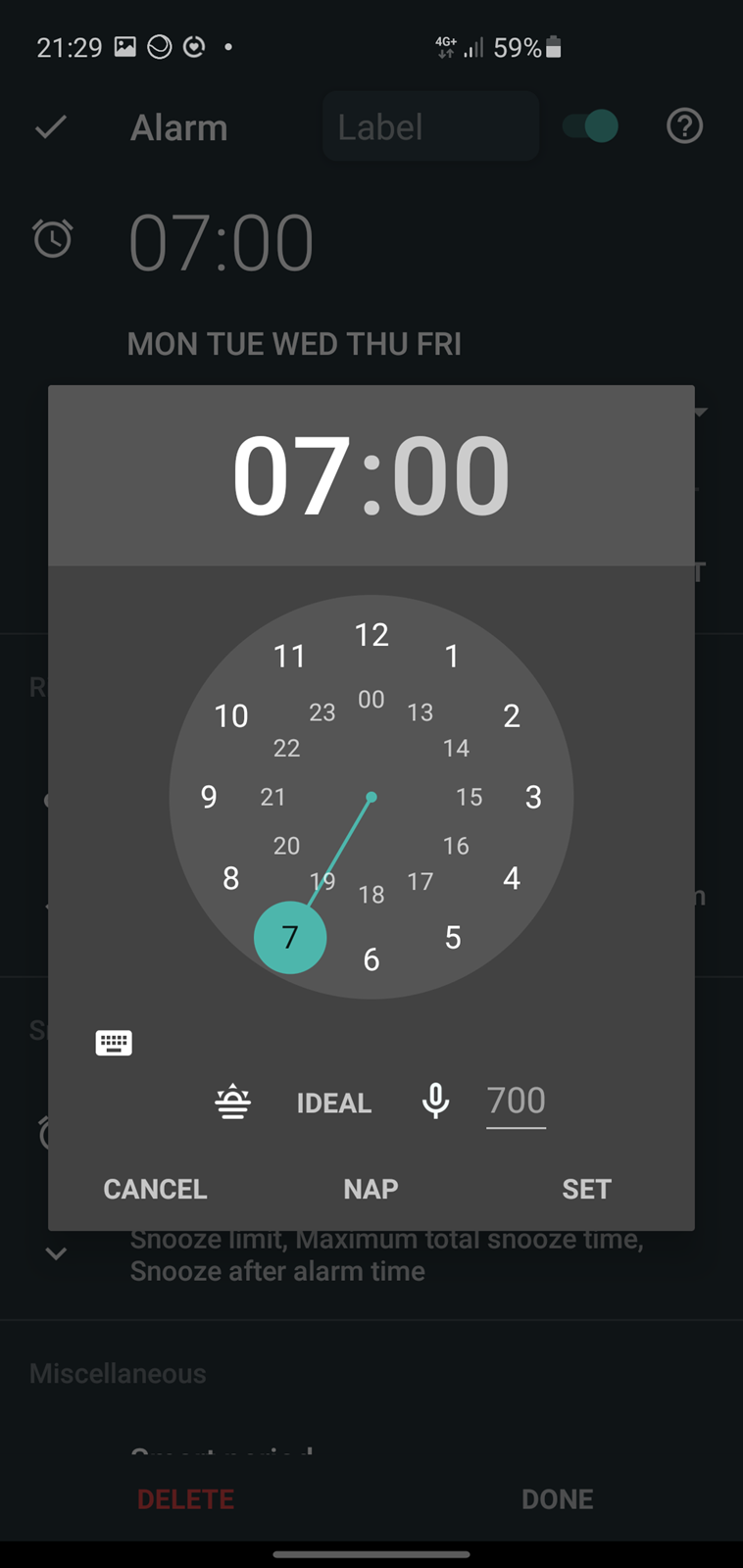
Task: Choose hour 3 on the dial
Action: click(x=533, y=797)
